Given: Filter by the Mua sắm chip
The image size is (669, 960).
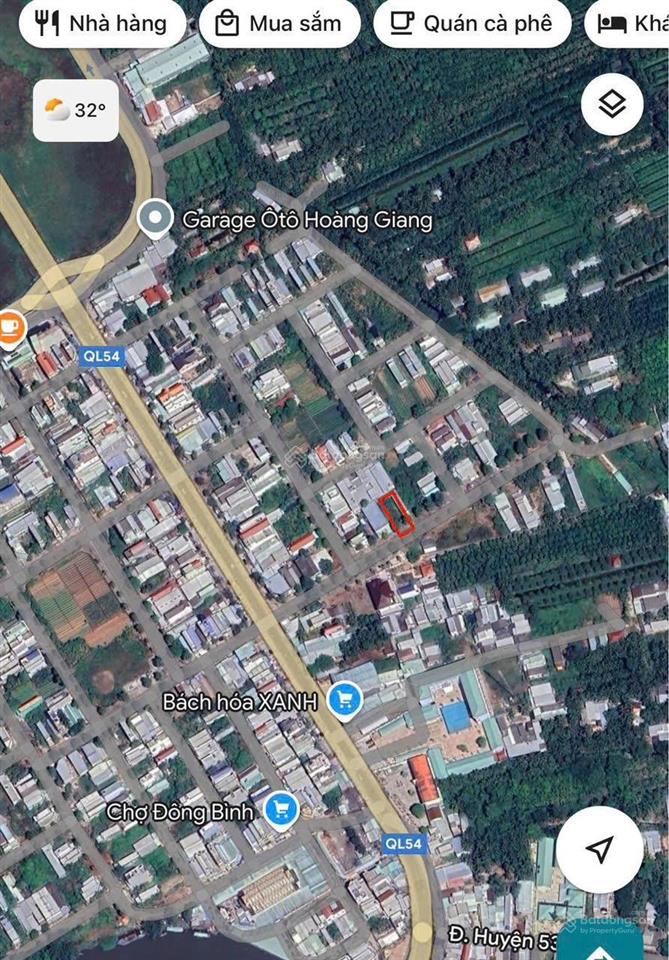Looking at the screenshot, I should click(x=279, y=23).
